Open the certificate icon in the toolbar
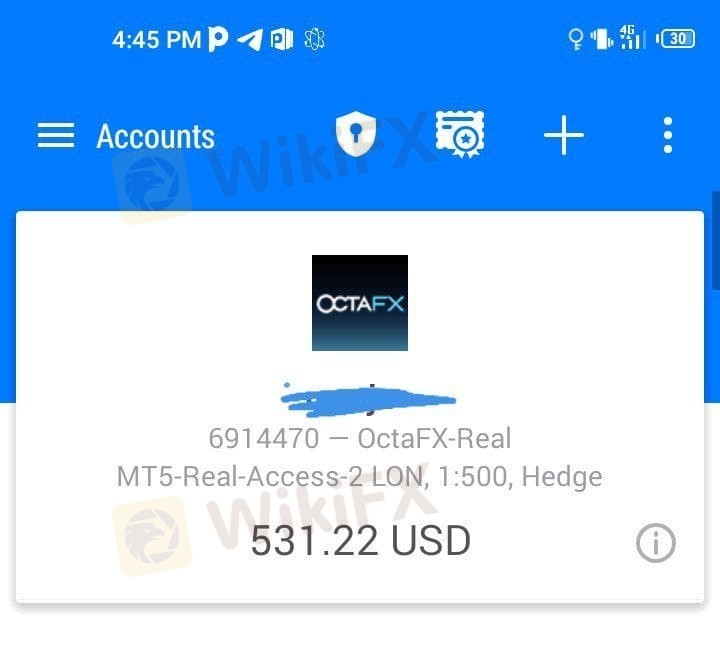 [460, 135]
